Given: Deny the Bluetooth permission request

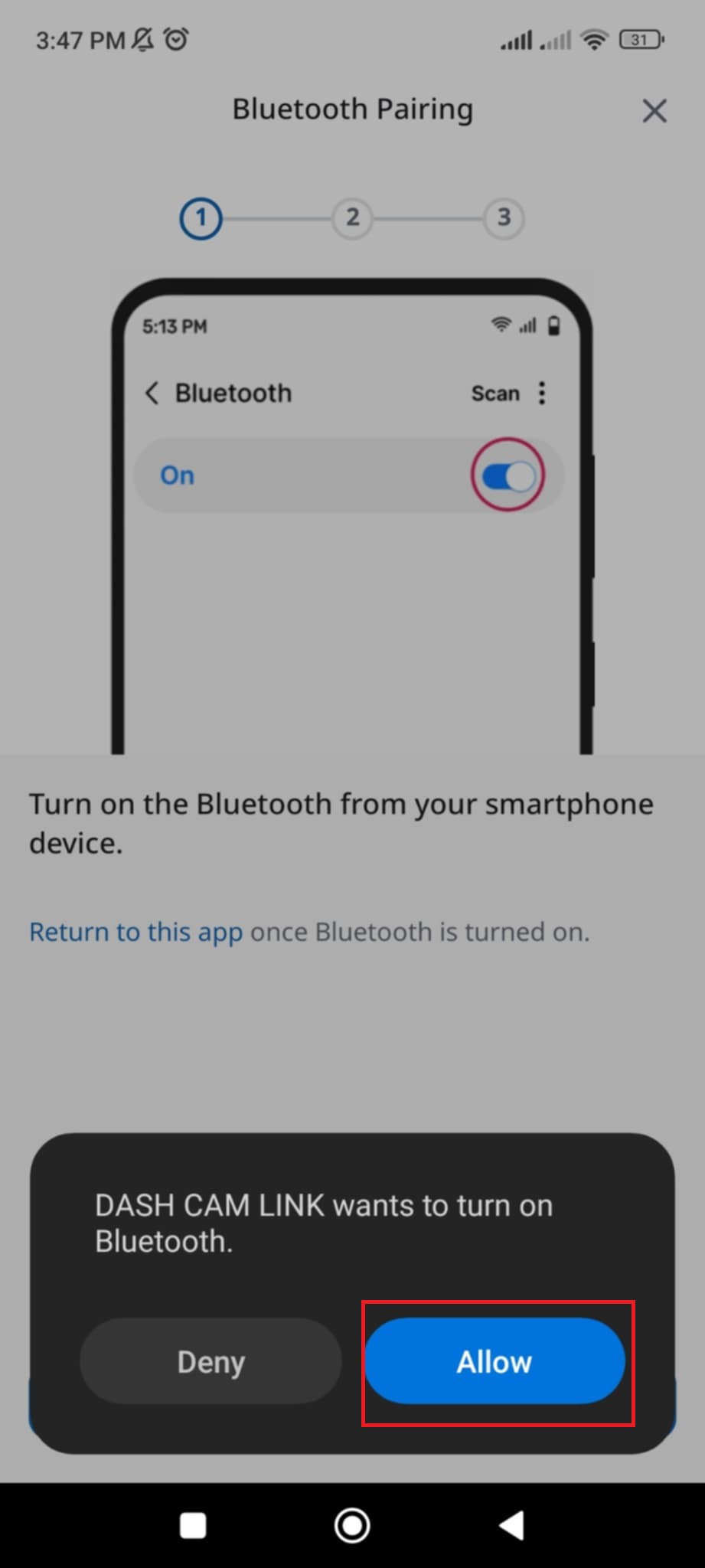Looking at the screenshot, I should pyautogui.click(x=211, y=1361).
